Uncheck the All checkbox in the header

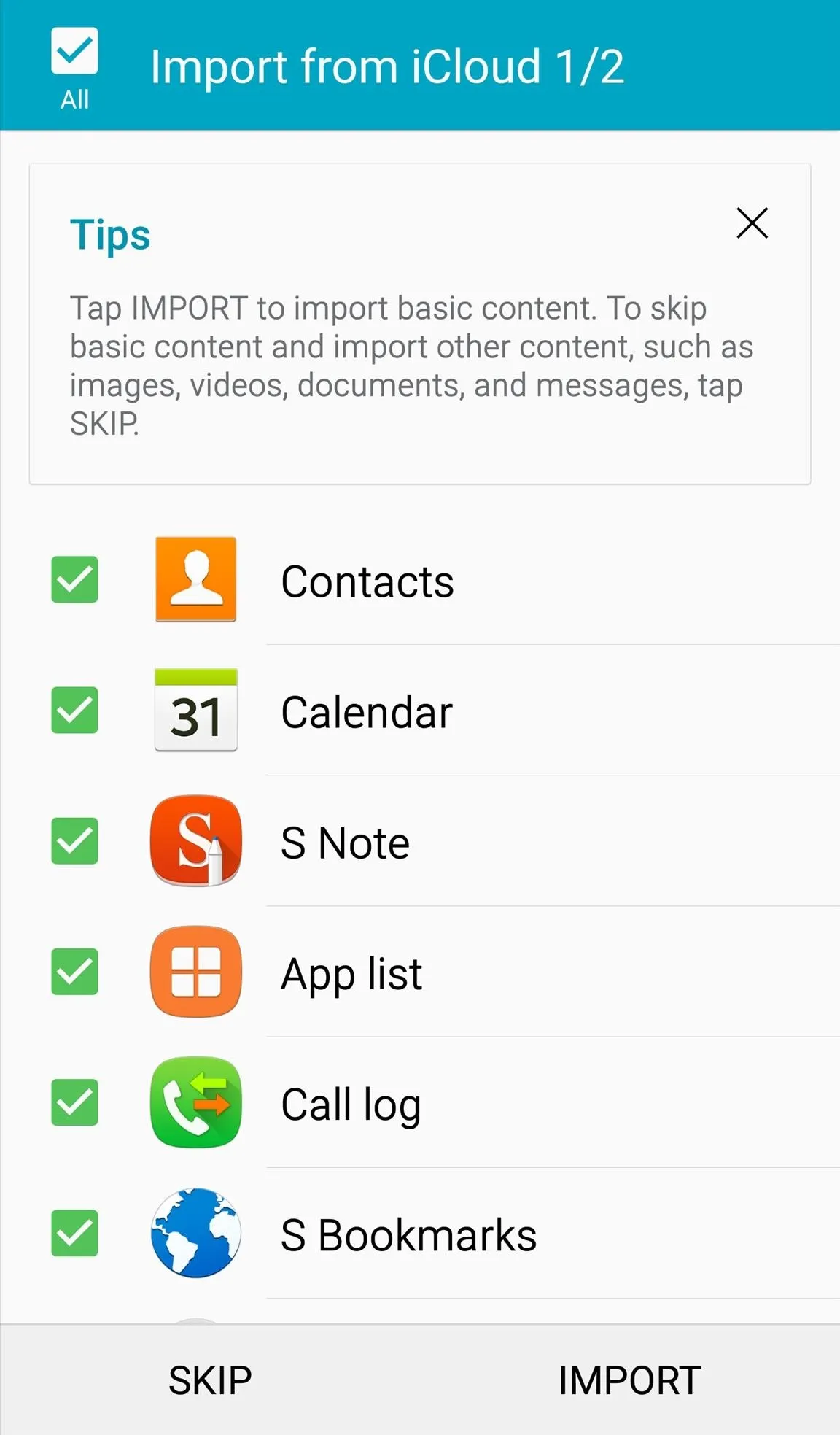tap(74, 51)
